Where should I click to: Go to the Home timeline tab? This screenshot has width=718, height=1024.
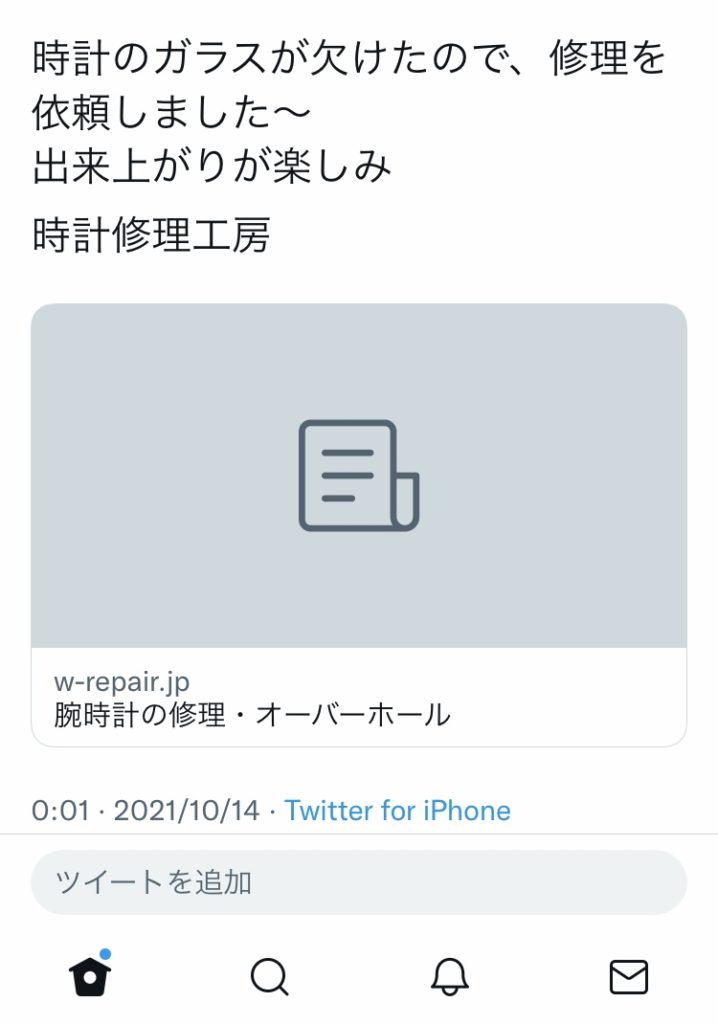[x=90, y=976]
